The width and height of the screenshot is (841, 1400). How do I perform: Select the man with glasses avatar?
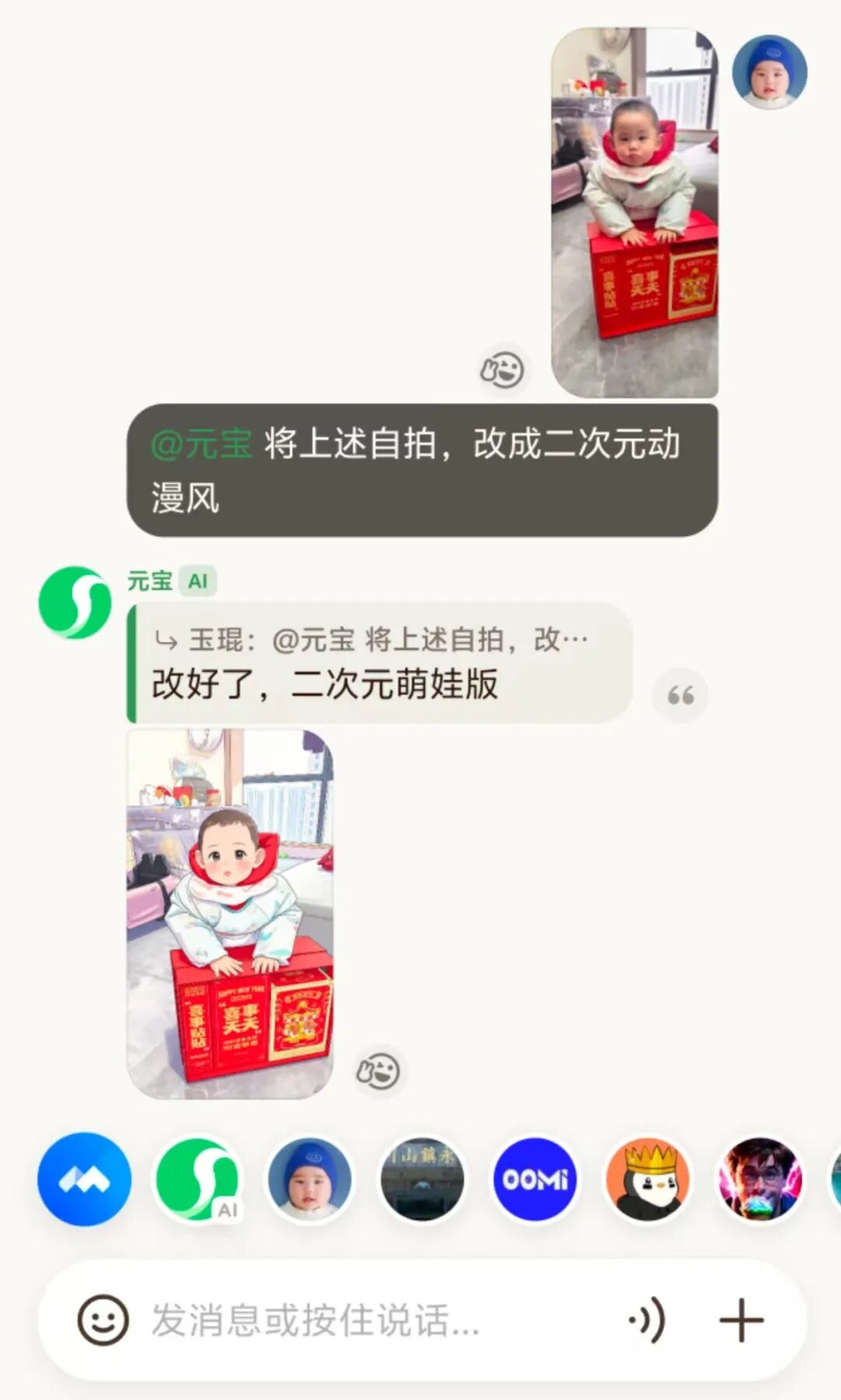point(760,1179)
